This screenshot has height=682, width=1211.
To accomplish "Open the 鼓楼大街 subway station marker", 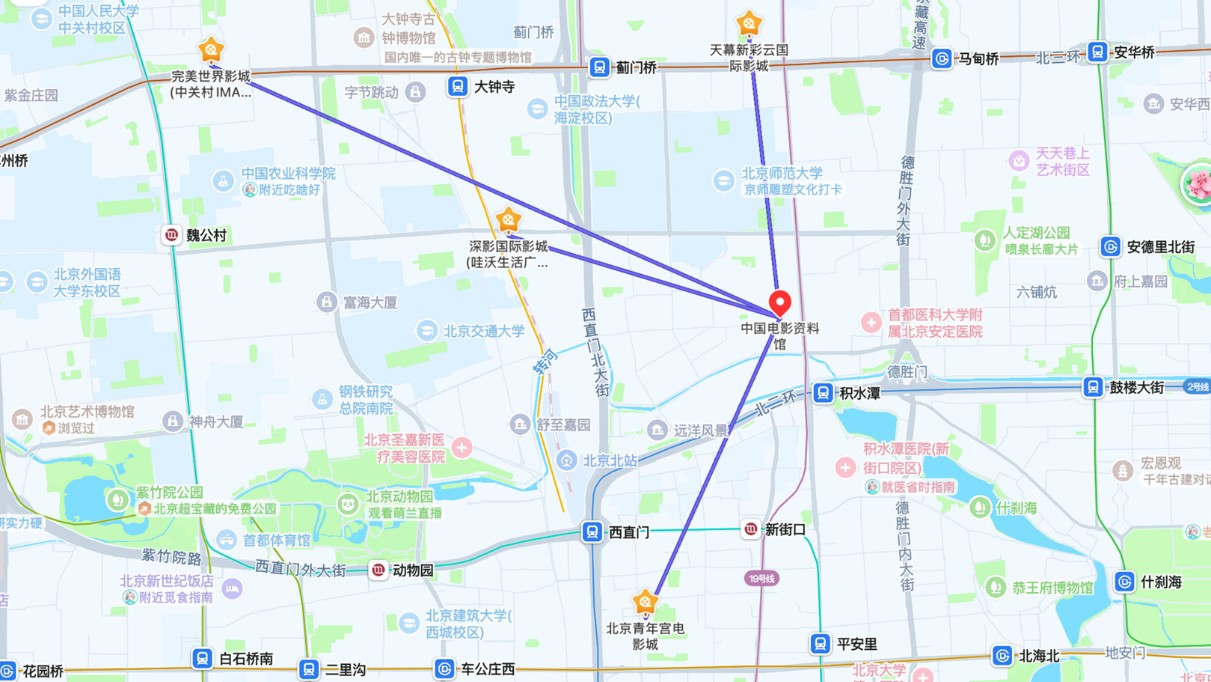I will point(1093,387).
